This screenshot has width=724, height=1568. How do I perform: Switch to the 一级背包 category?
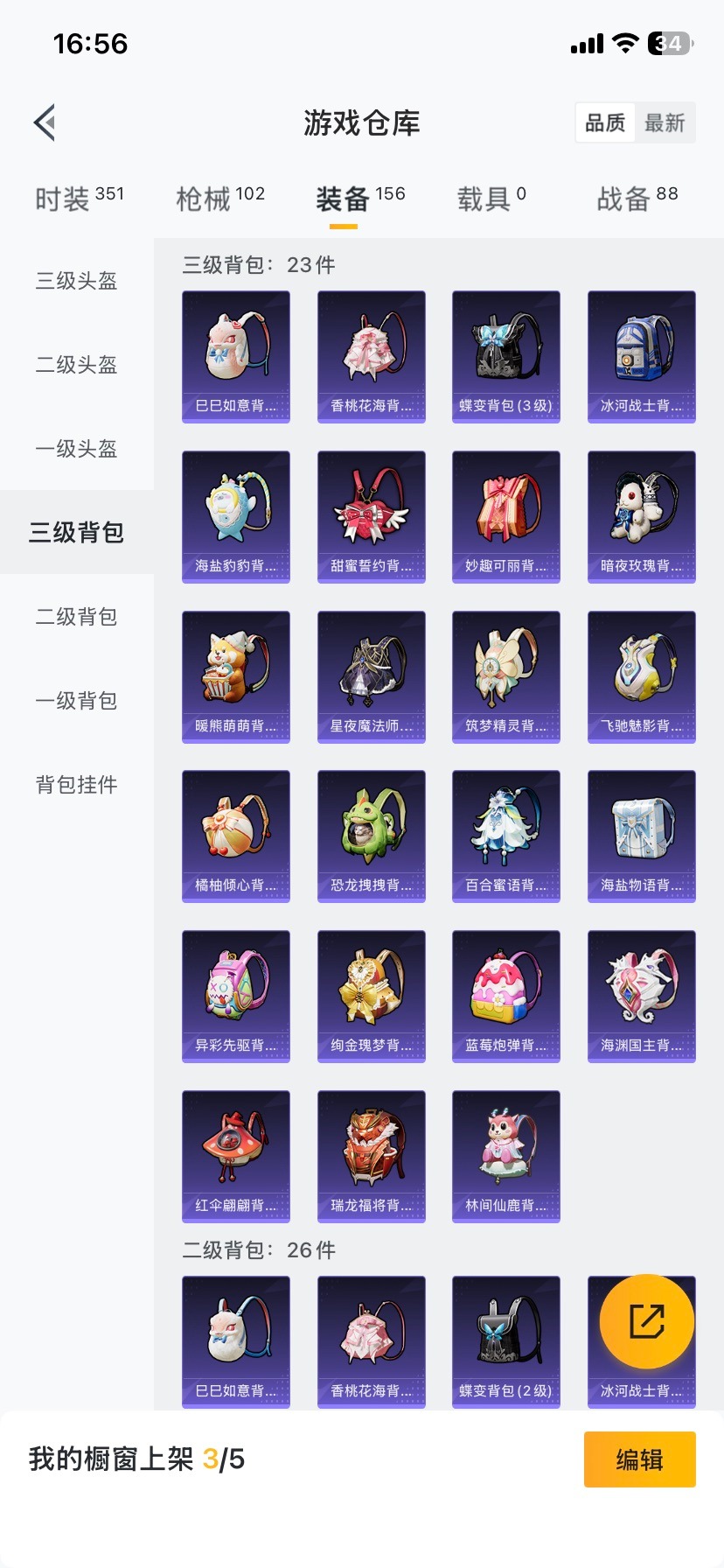(x=74, y=701)
